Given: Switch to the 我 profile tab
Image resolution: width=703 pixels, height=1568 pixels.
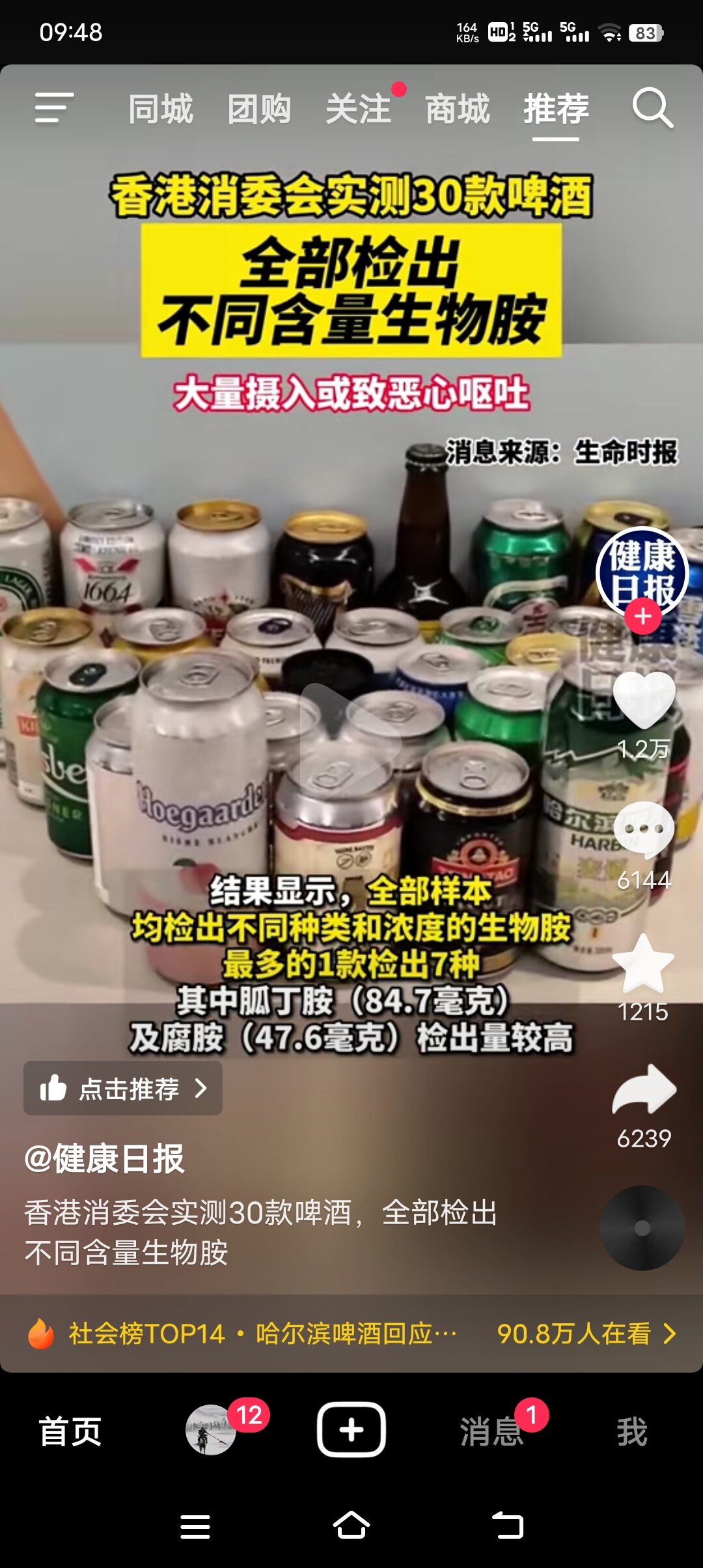Looking at the screenshot, I should click(631, 1431).
